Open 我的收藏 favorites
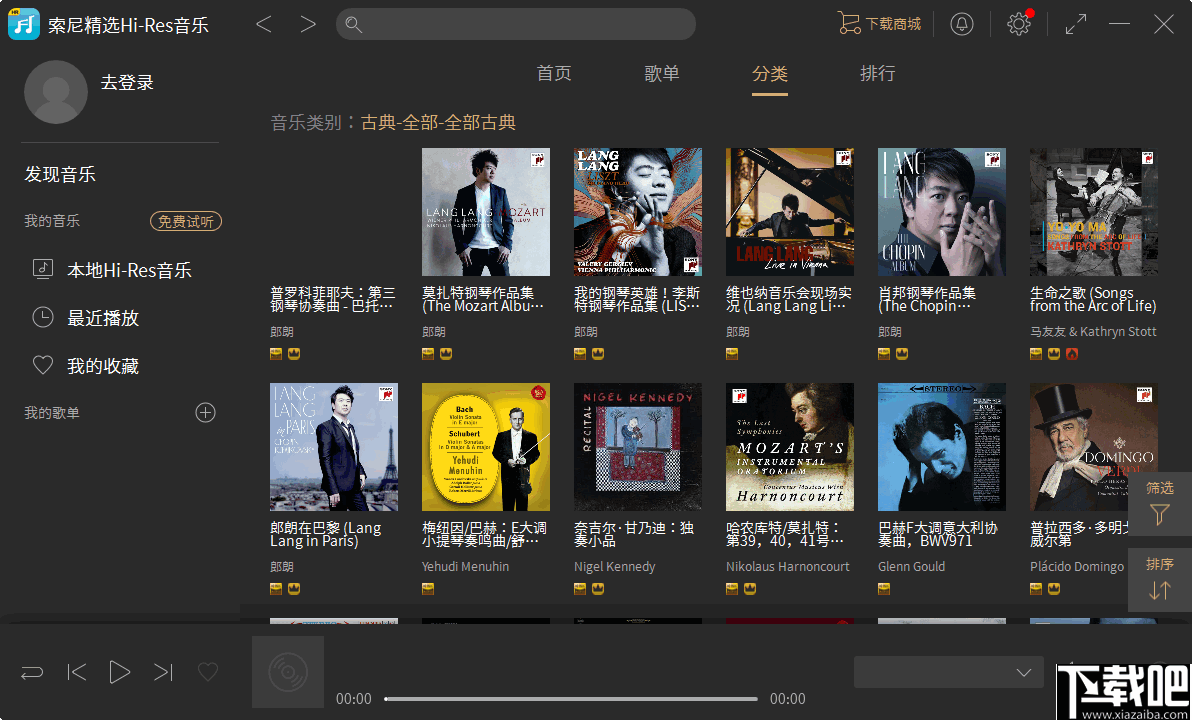This screenshot has height=720, width=1192. pyautogui.click(x=102, y=366)
